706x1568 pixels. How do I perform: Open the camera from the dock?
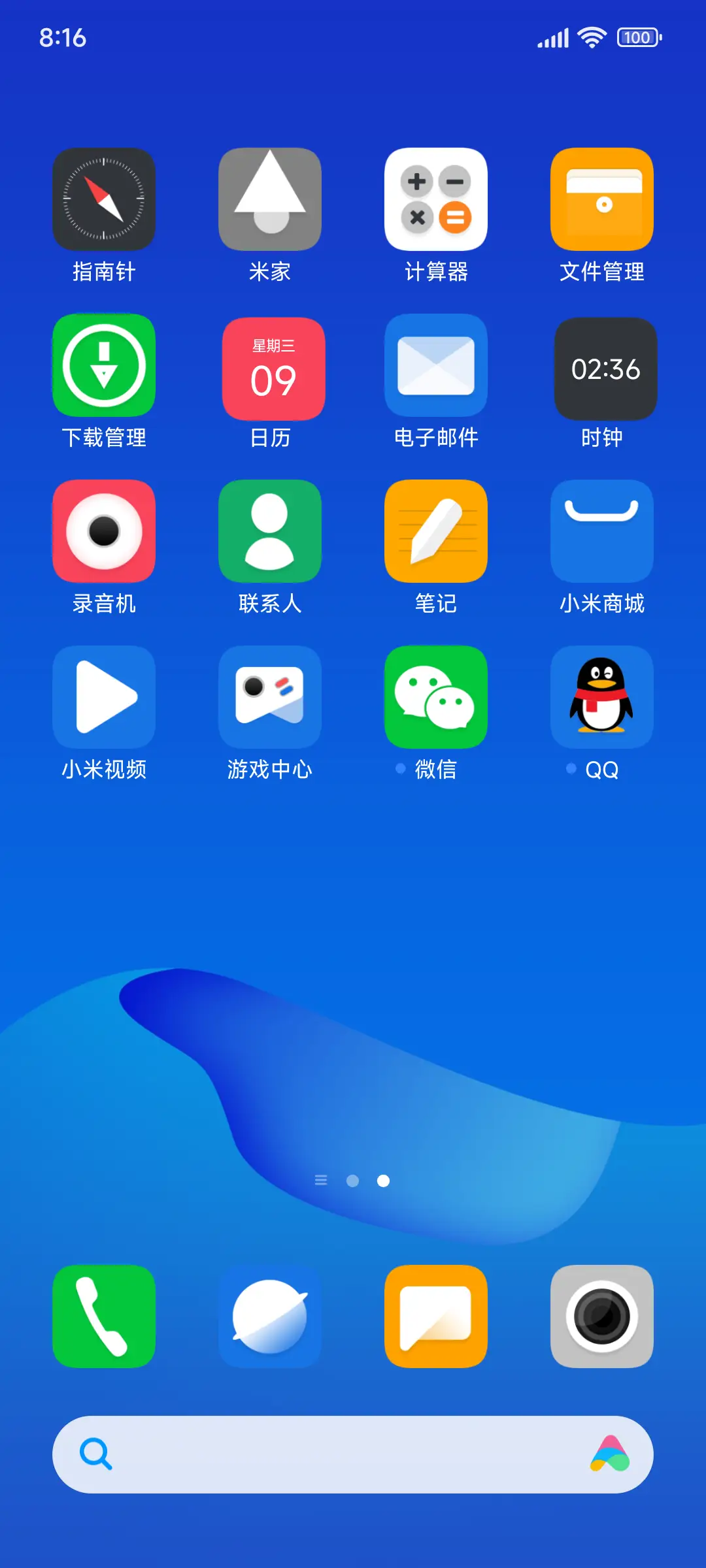point(602,1316)
